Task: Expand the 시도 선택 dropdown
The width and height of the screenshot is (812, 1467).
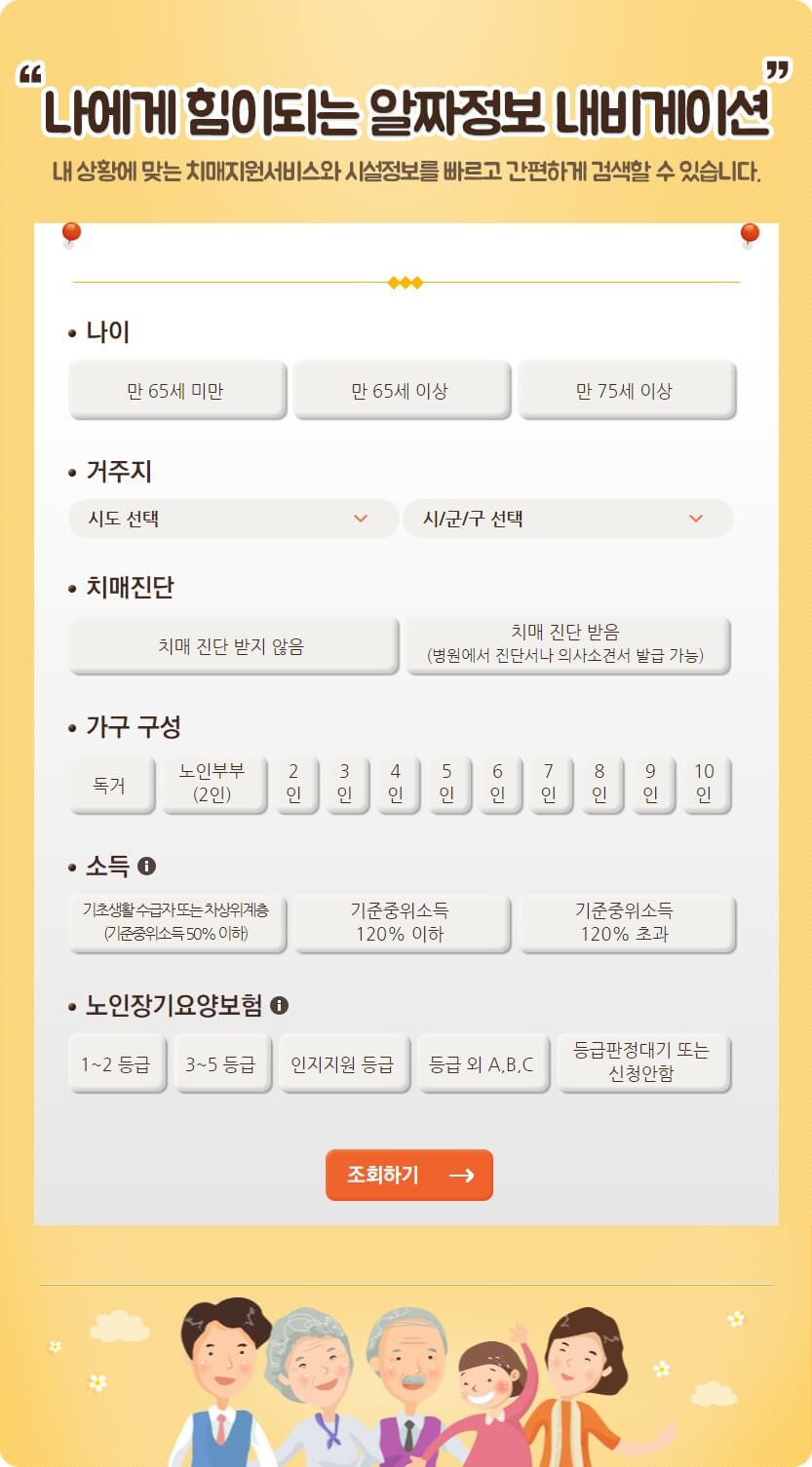Action: coord(234,519)
